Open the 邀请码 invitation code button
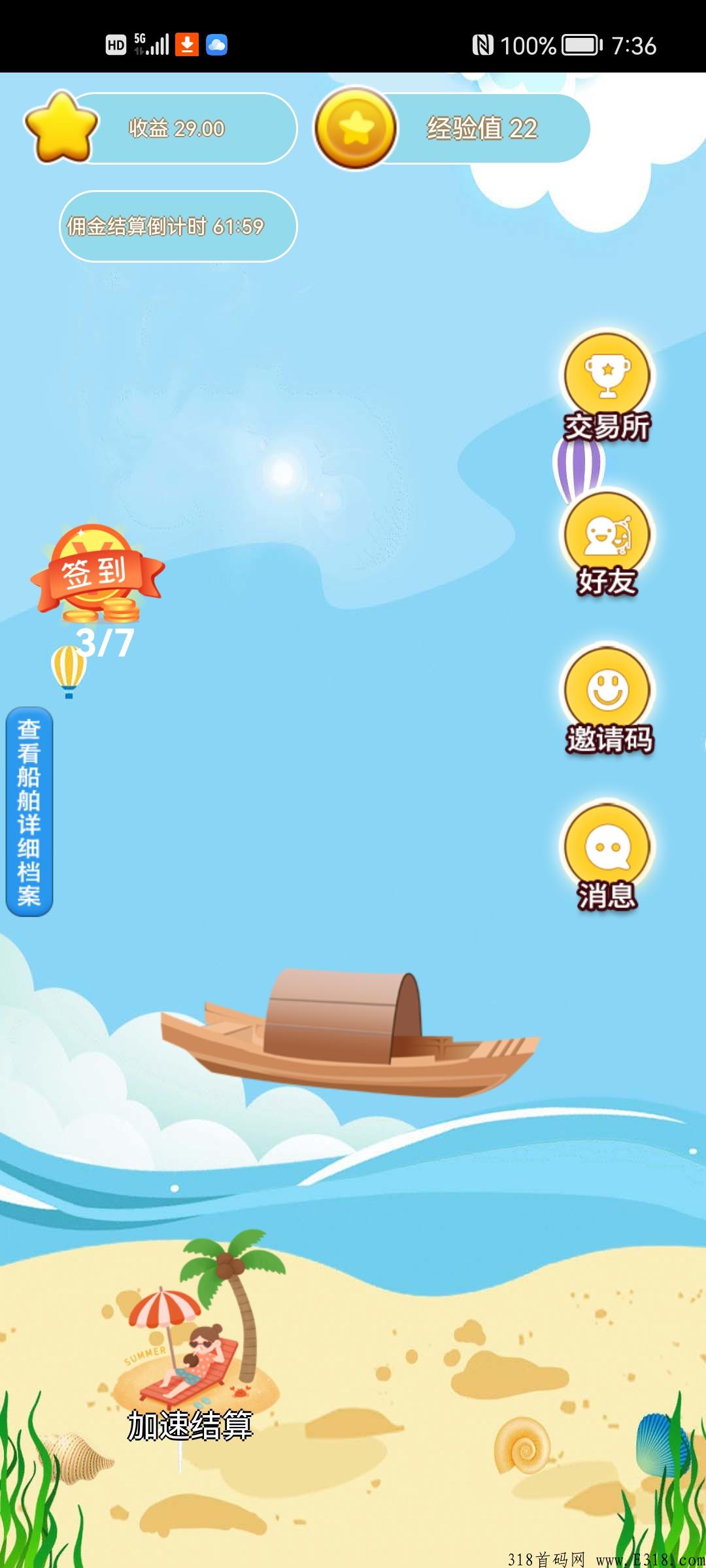This screenshot has width=706, height=1568. pos(609,700)
